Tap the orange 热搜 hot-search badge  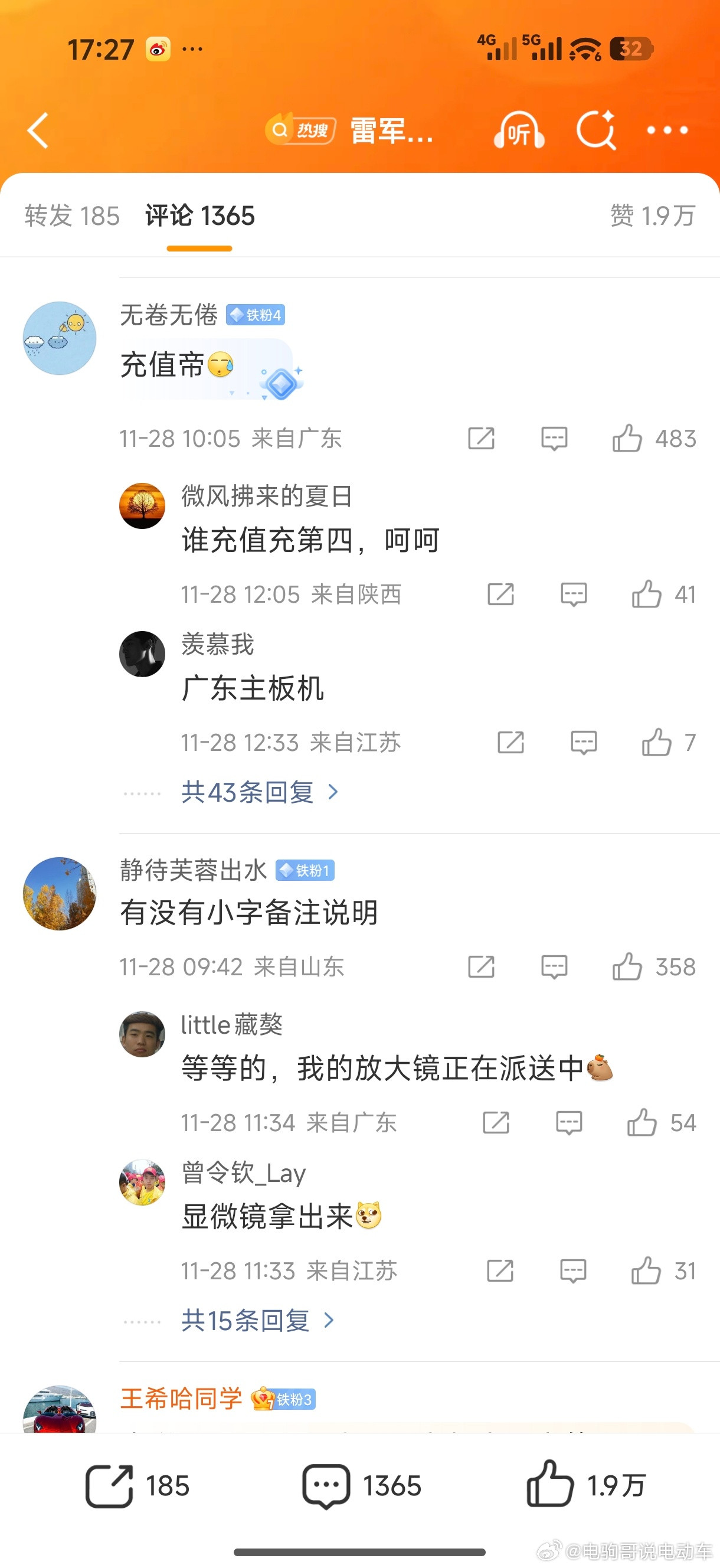[x=299, y=130]
